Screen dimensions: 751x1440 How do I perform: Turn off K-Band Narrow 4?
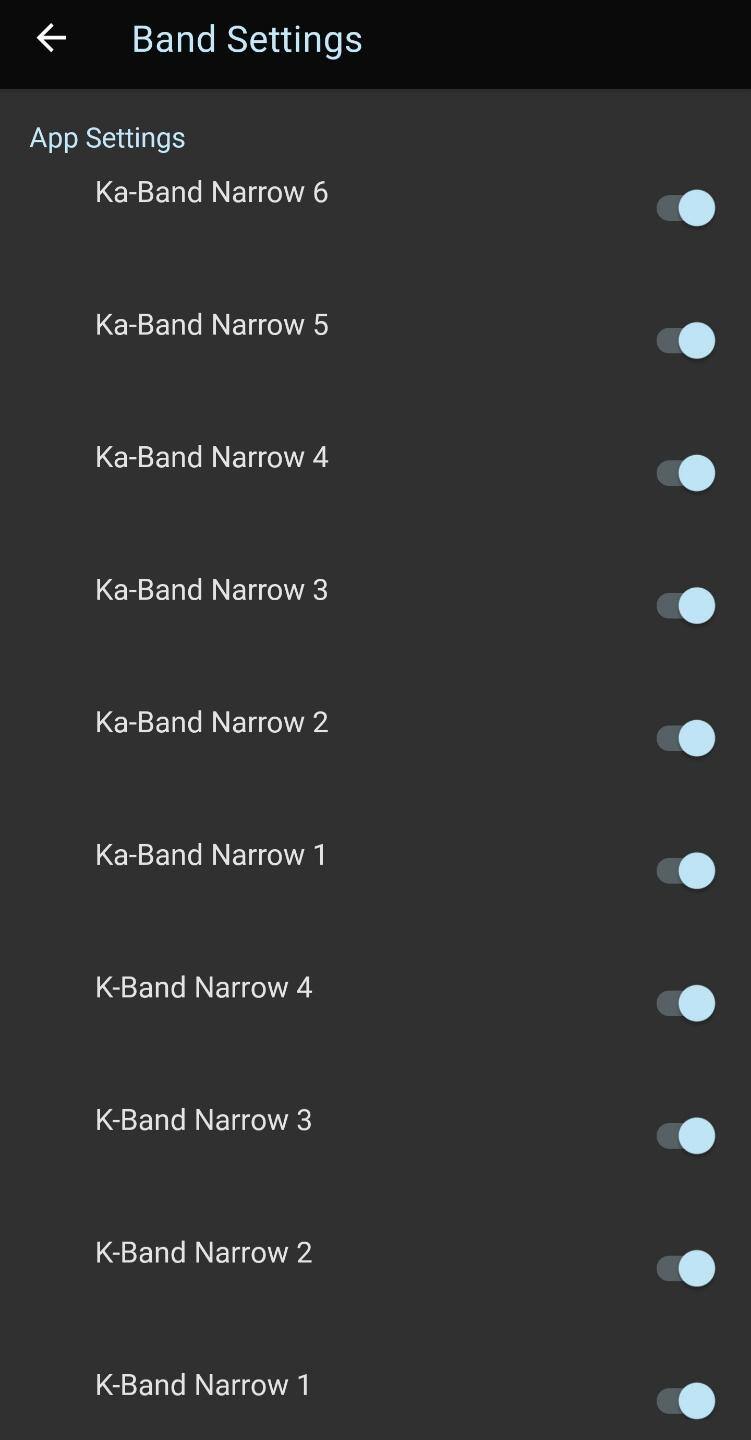tap(686, 1003)
